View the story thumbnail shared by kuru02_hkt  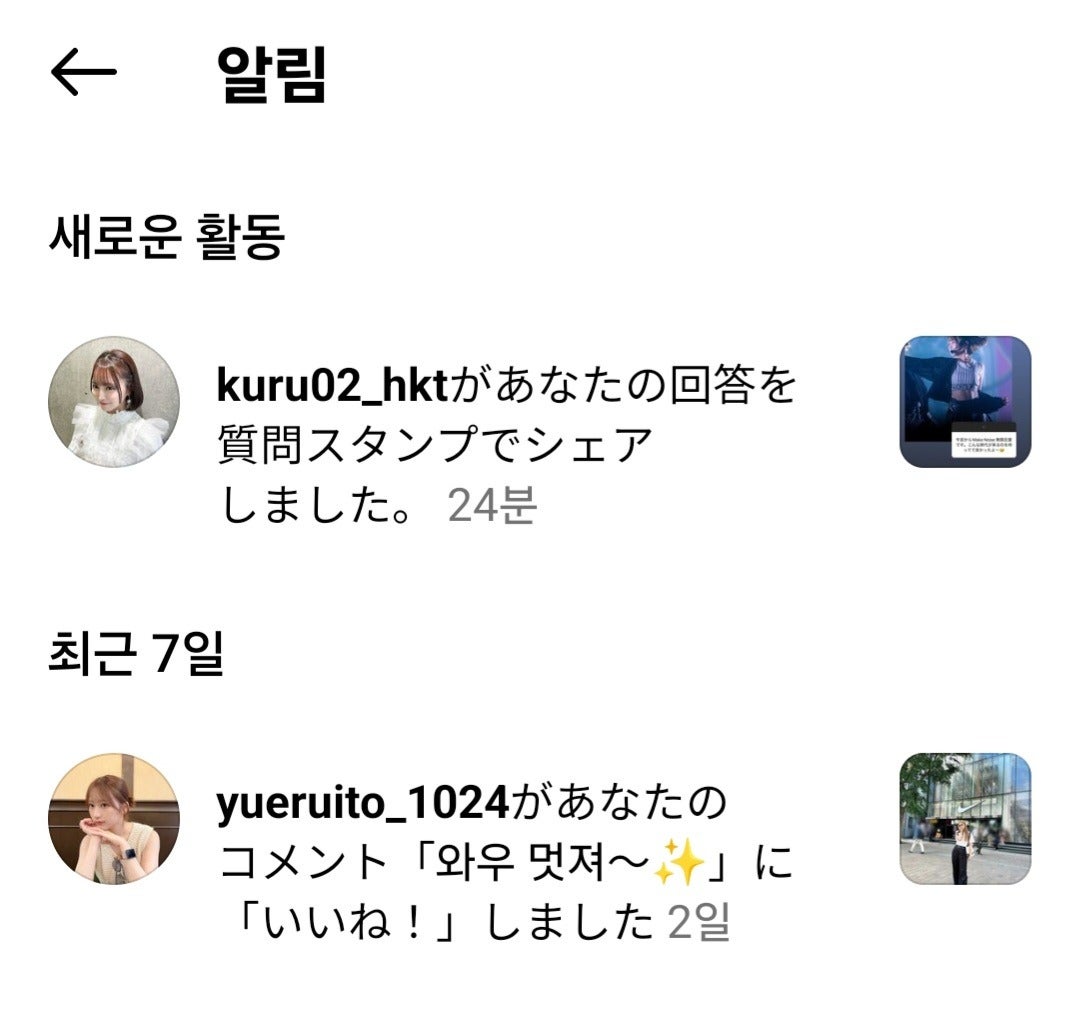[x=965, y=401]
